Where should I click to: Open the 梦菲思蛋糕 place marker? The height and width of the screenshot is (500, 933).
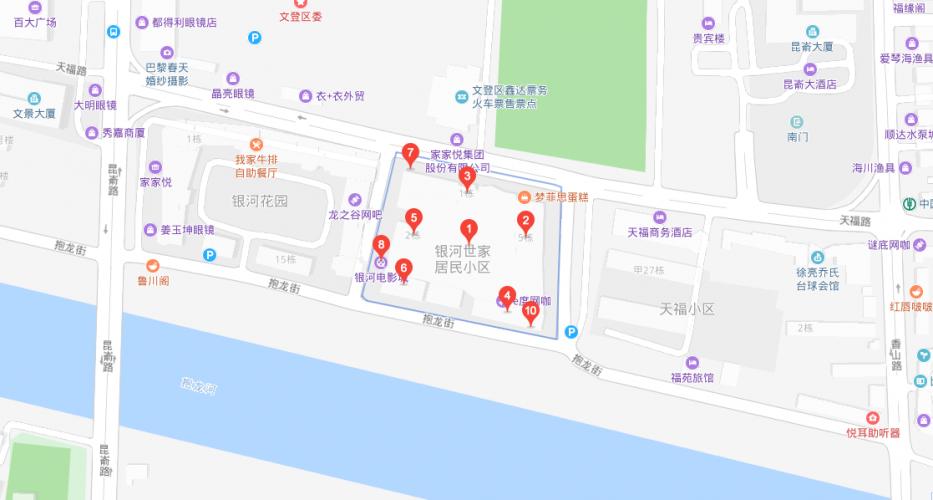523,197
